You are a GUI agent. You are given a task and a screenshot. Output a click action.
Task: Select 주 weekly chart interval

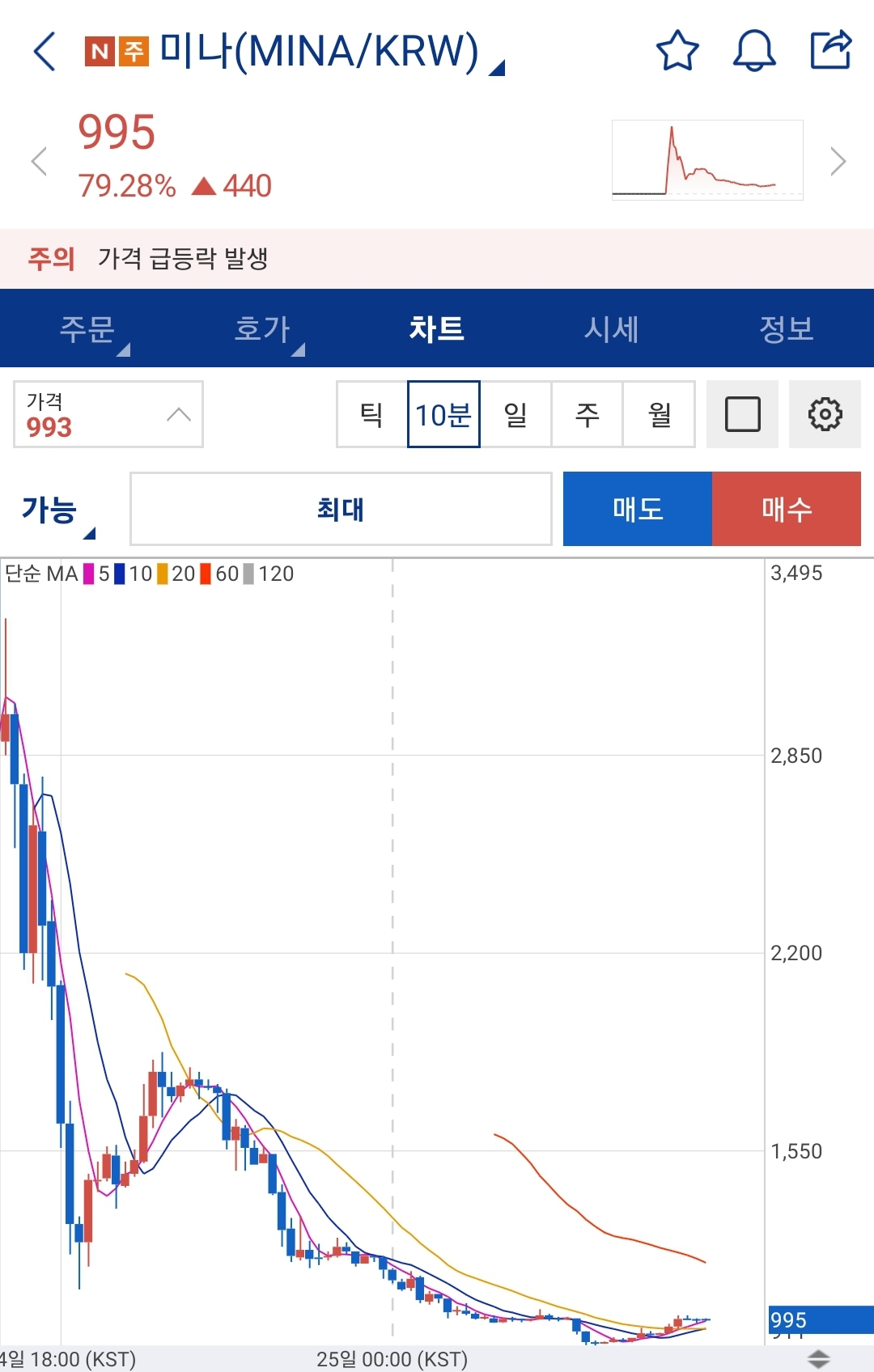click(587, 414)
